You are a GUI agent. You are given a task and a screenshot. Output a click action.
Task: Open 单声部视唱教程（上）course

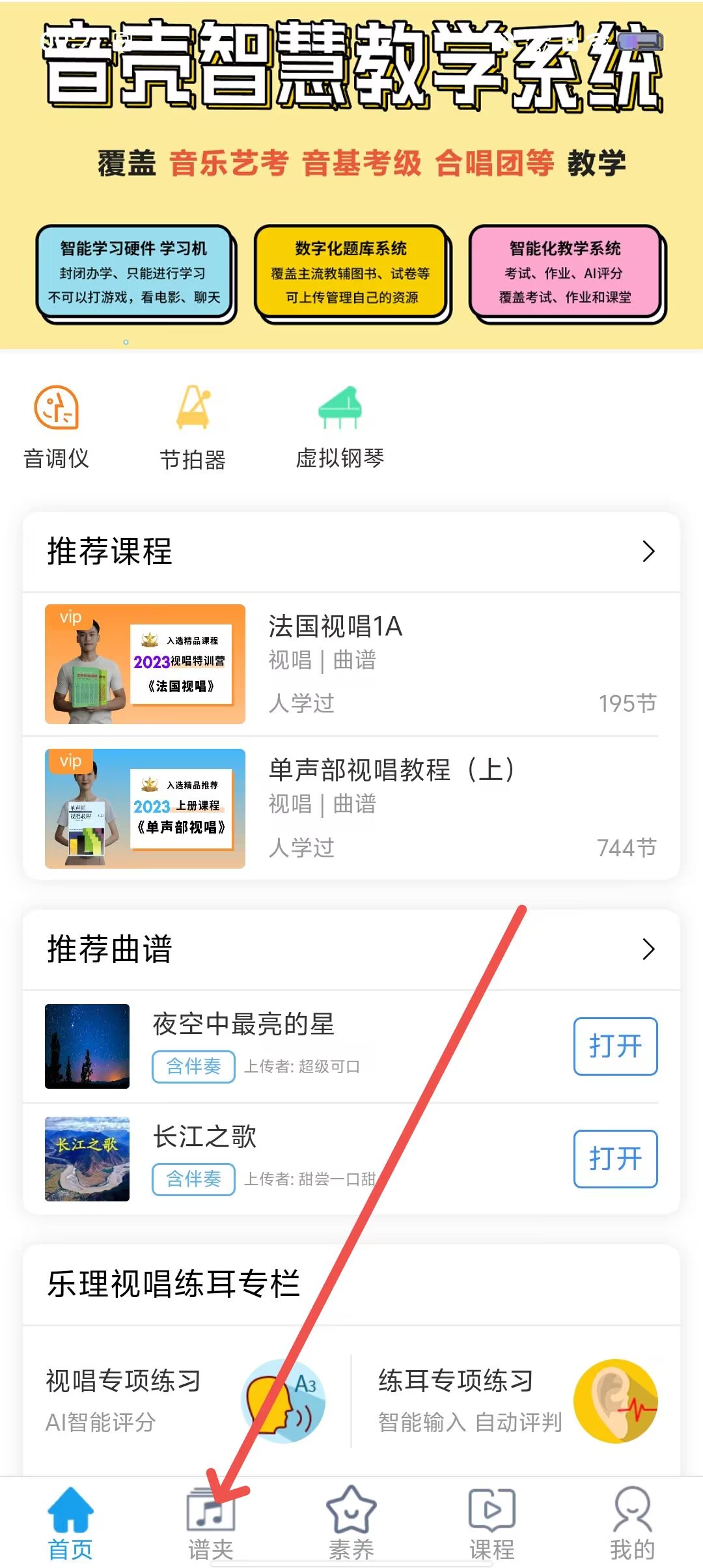[351, 808]
